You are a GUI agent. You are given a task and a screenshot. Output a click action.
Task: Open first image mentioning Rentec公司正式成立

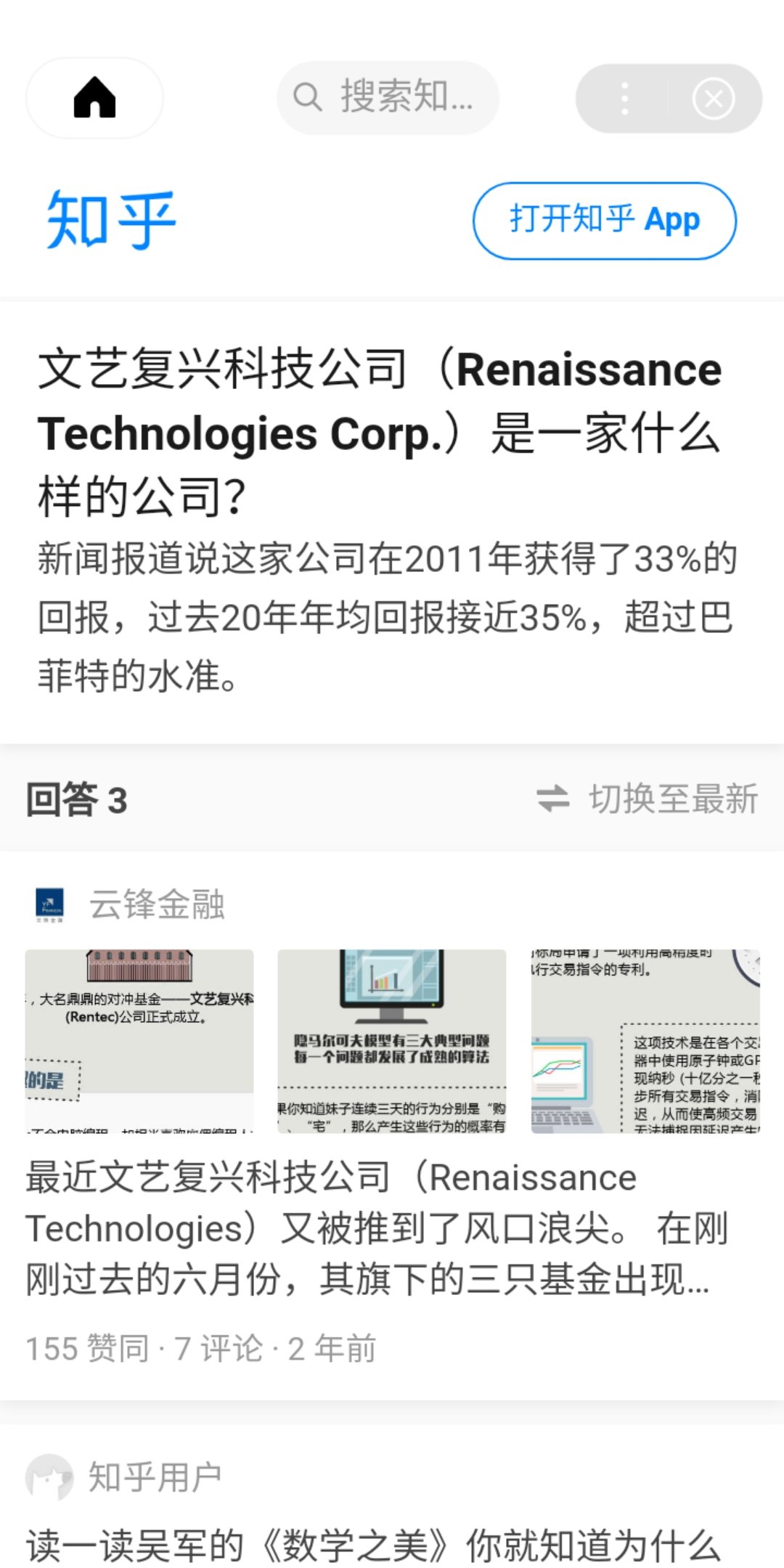coord(139,1040)
